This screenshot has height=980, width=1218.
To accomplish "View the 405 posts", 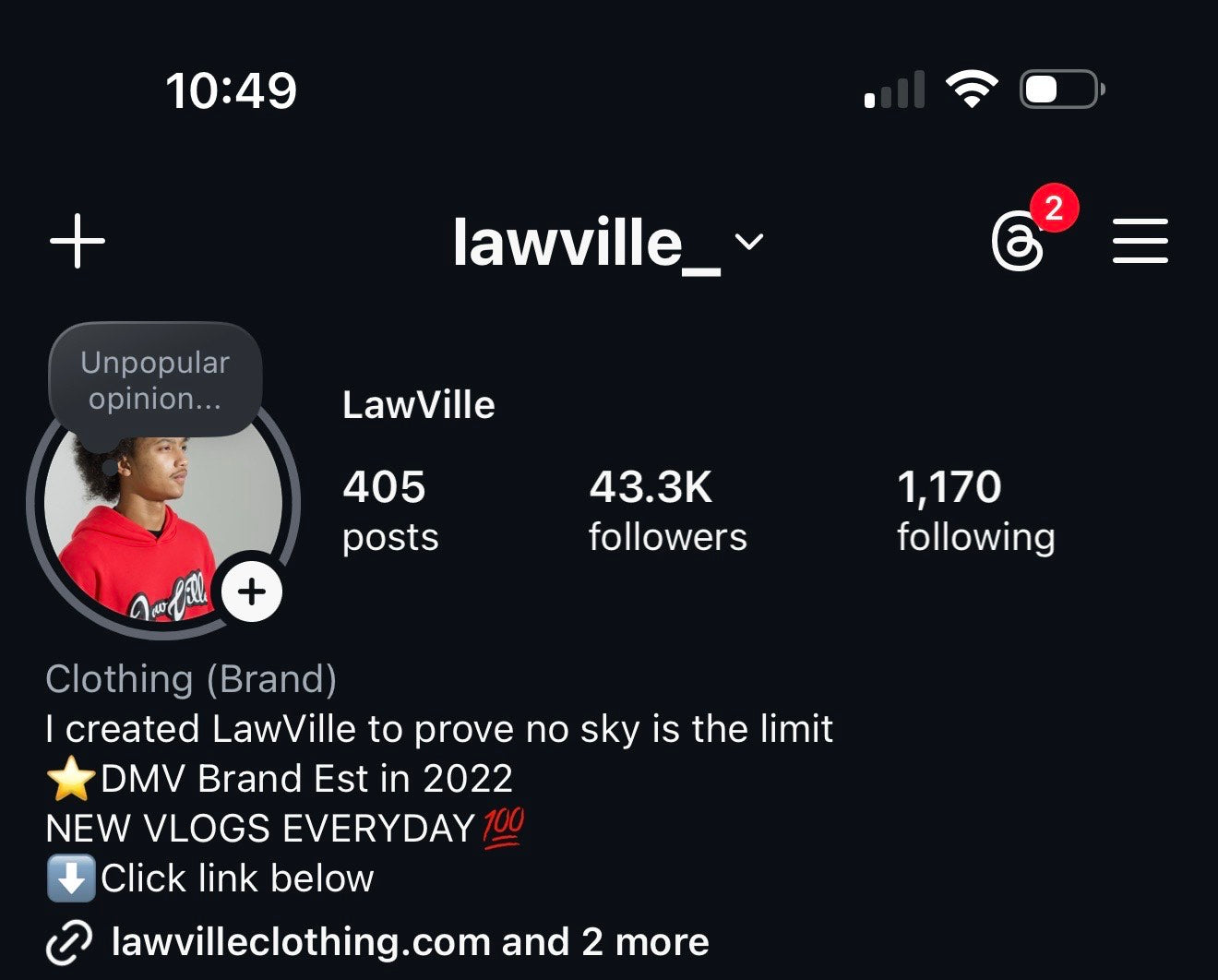I will click(x=389, y=510).
